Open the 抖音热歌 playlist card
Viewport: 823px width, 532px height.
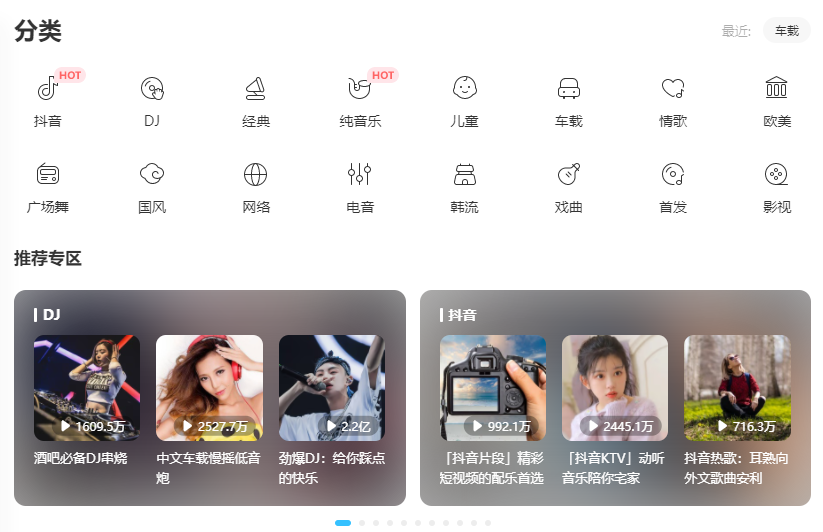click(737, 388)
